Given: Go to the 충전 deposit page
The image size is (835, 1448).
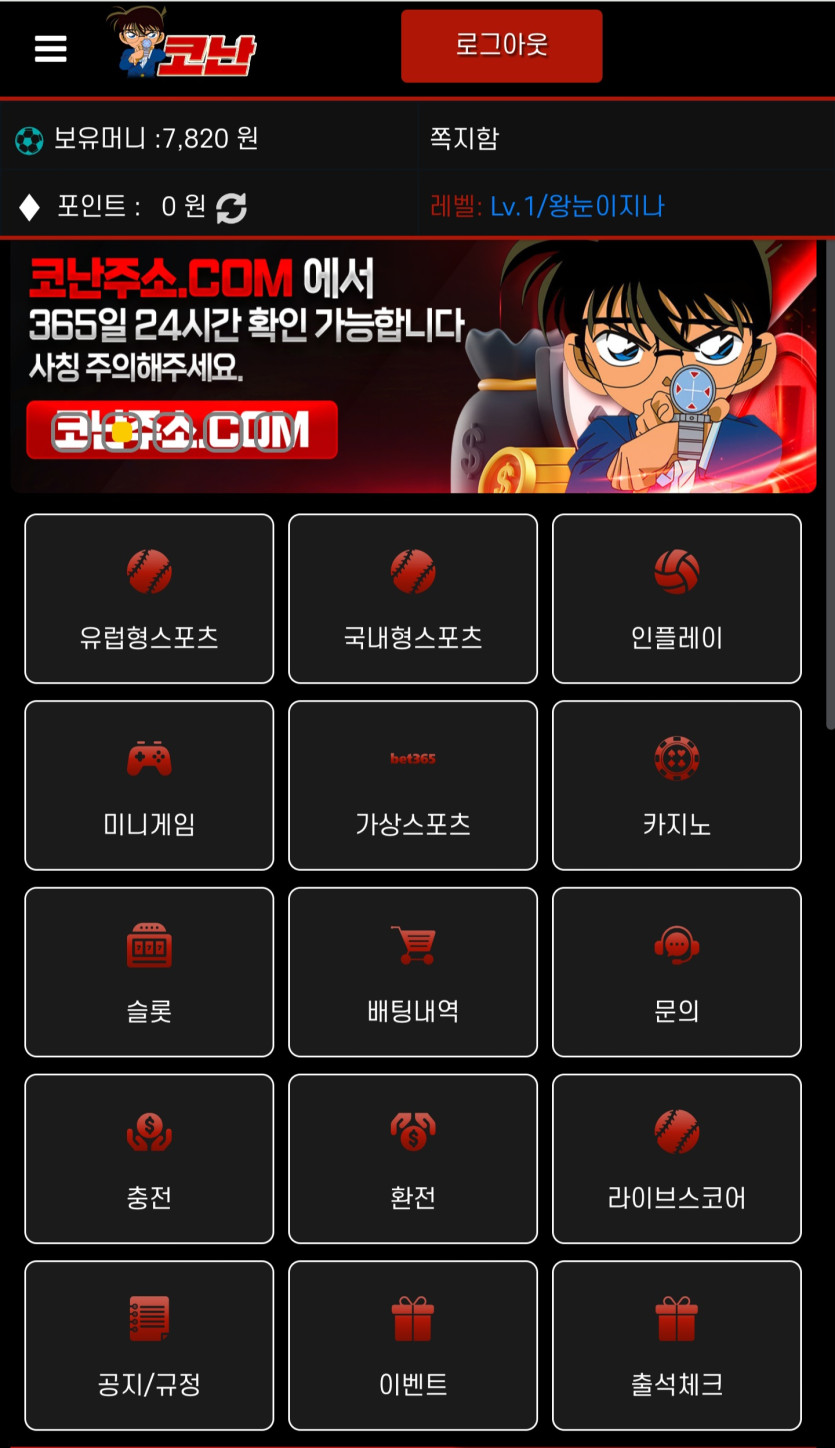Looking at the screenshot, I should pos(149,1159).
